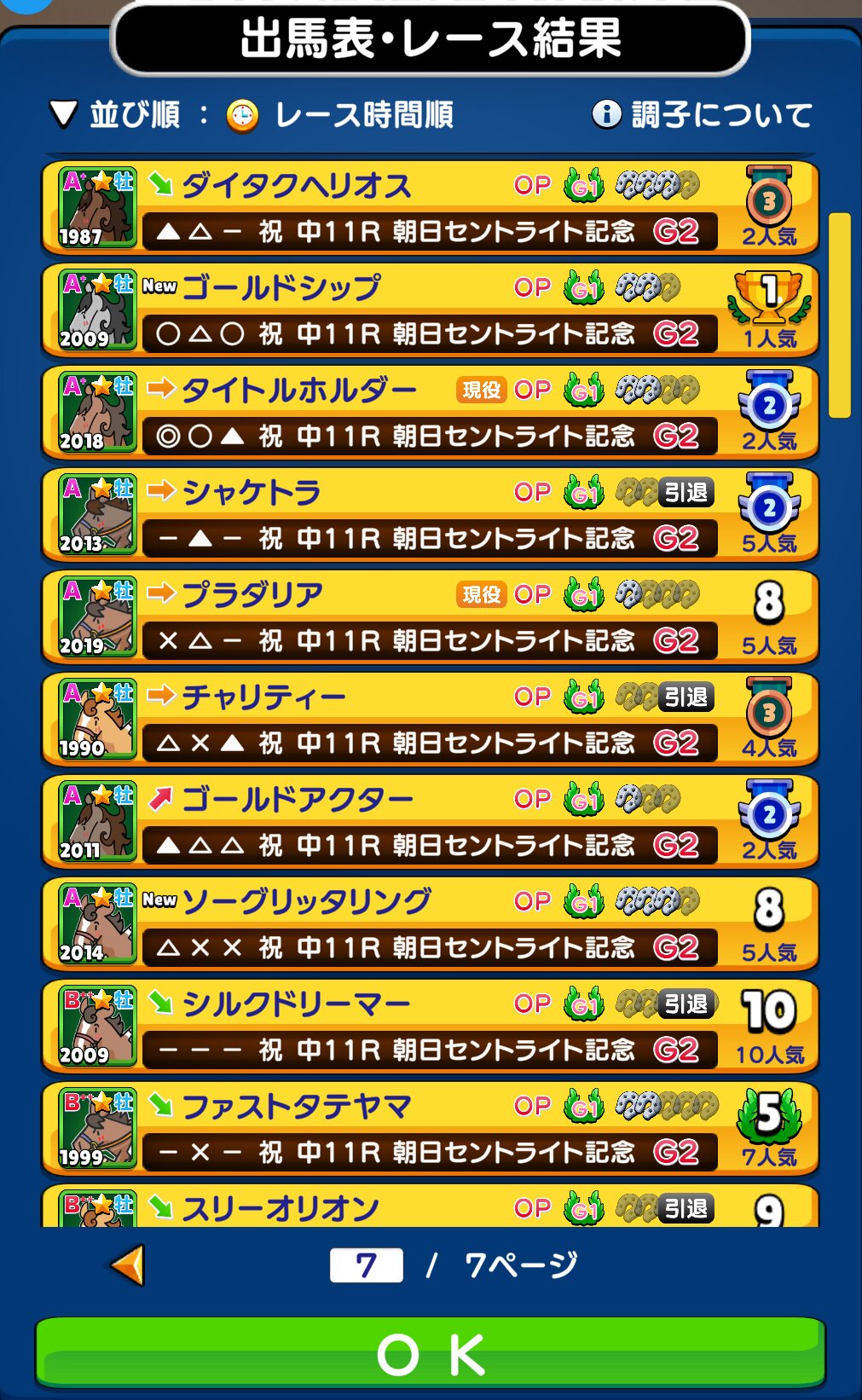View ゴールドアクター race result
Image resolution: width=862 pixels, height=1400 pixels.
[x=430, y=822]
